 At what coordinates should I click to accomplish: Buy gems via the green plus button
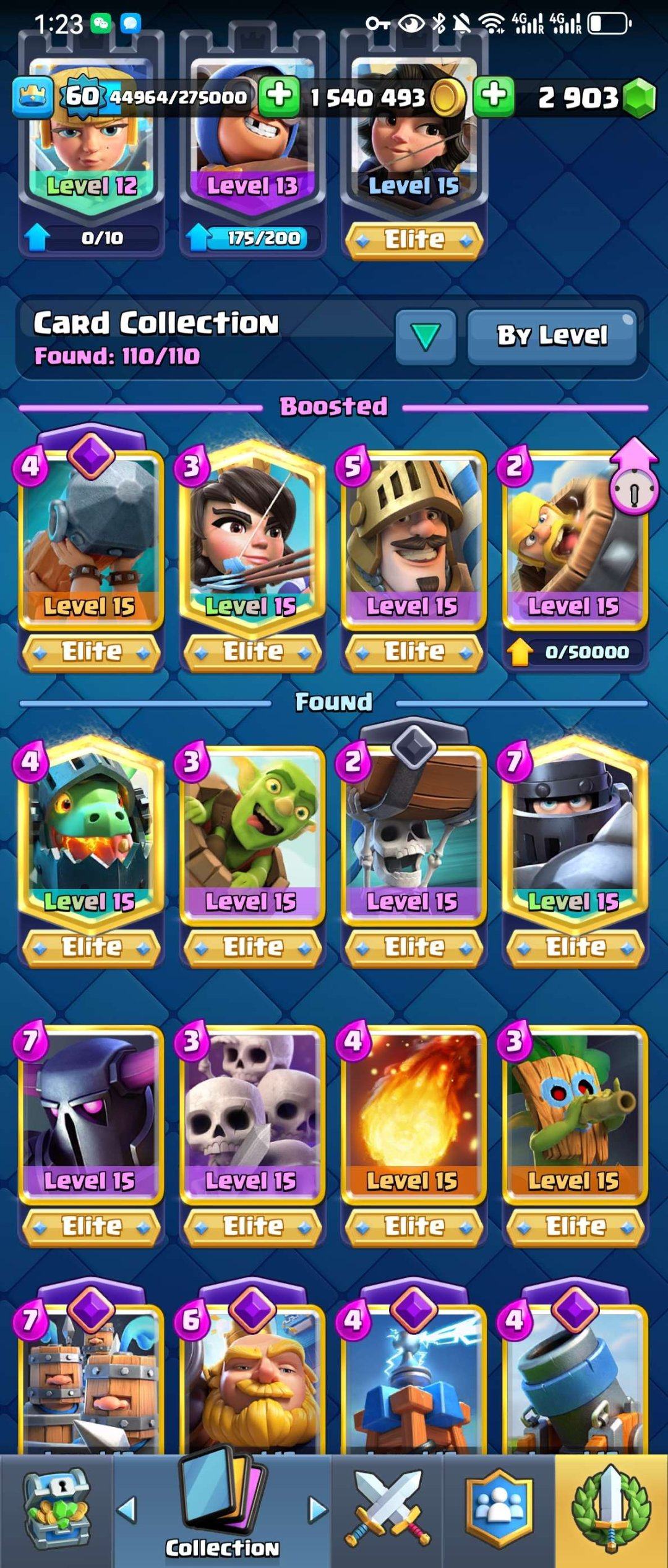(x=494, y=96)
